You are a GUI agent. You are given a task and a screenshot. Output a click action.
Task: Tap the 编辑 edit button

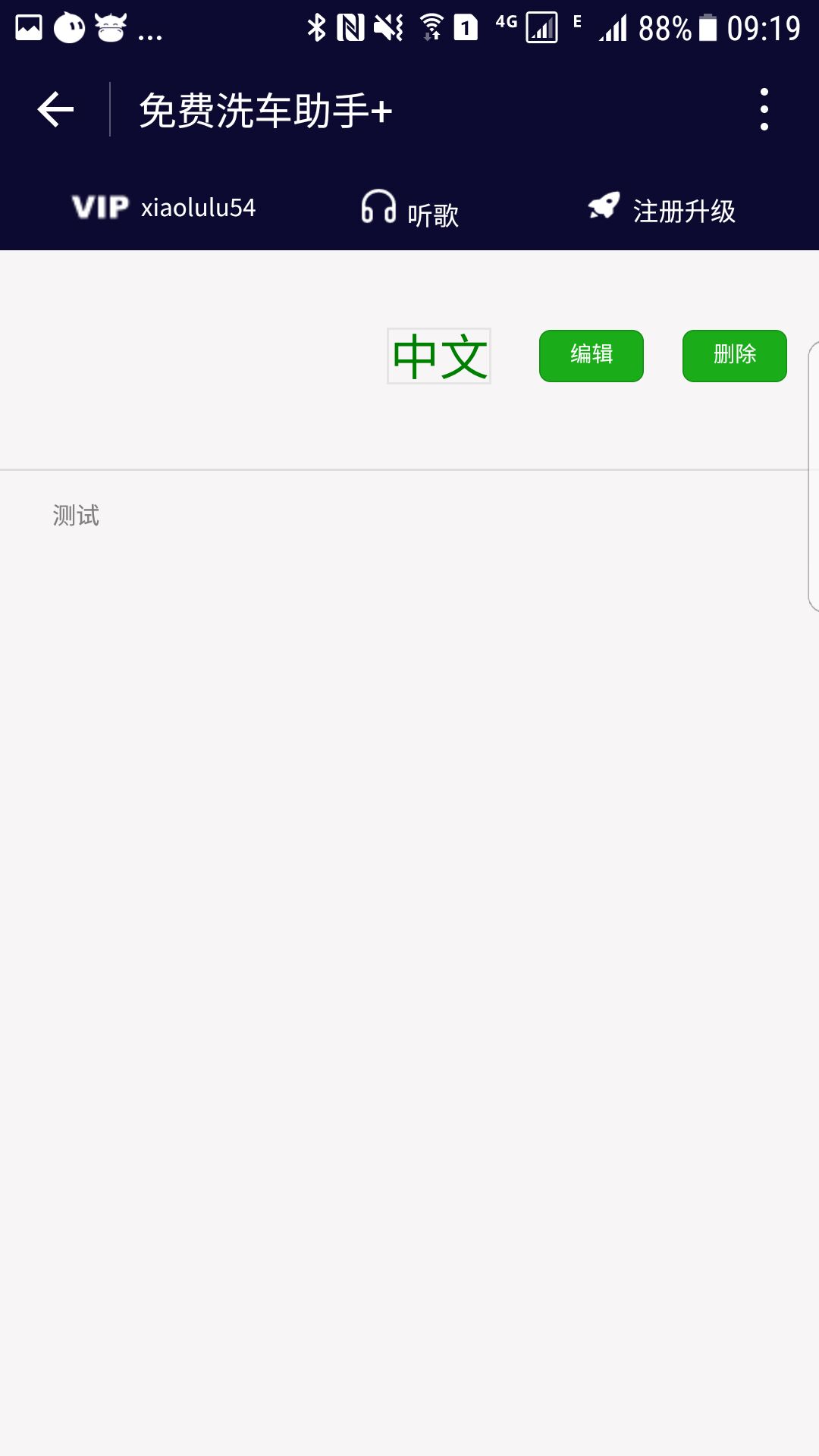coord(591,356)
